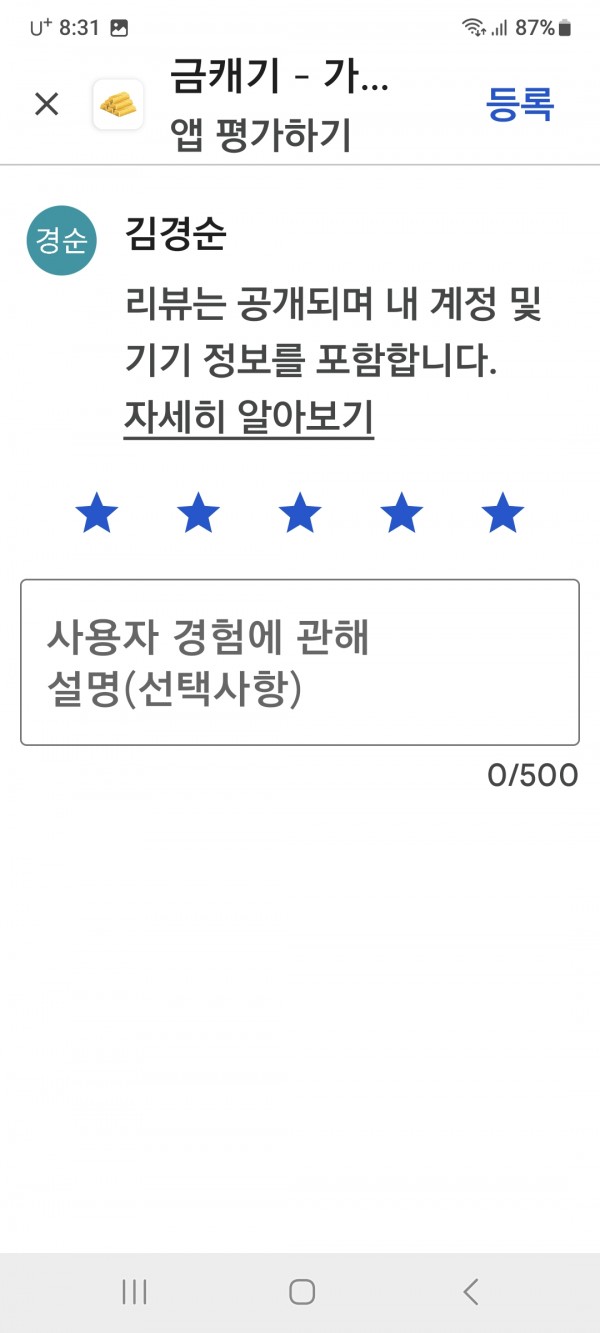Focus the 사용자 경험에 관해 설명 field
600x1333 pixels.
(x=300, y=662)
